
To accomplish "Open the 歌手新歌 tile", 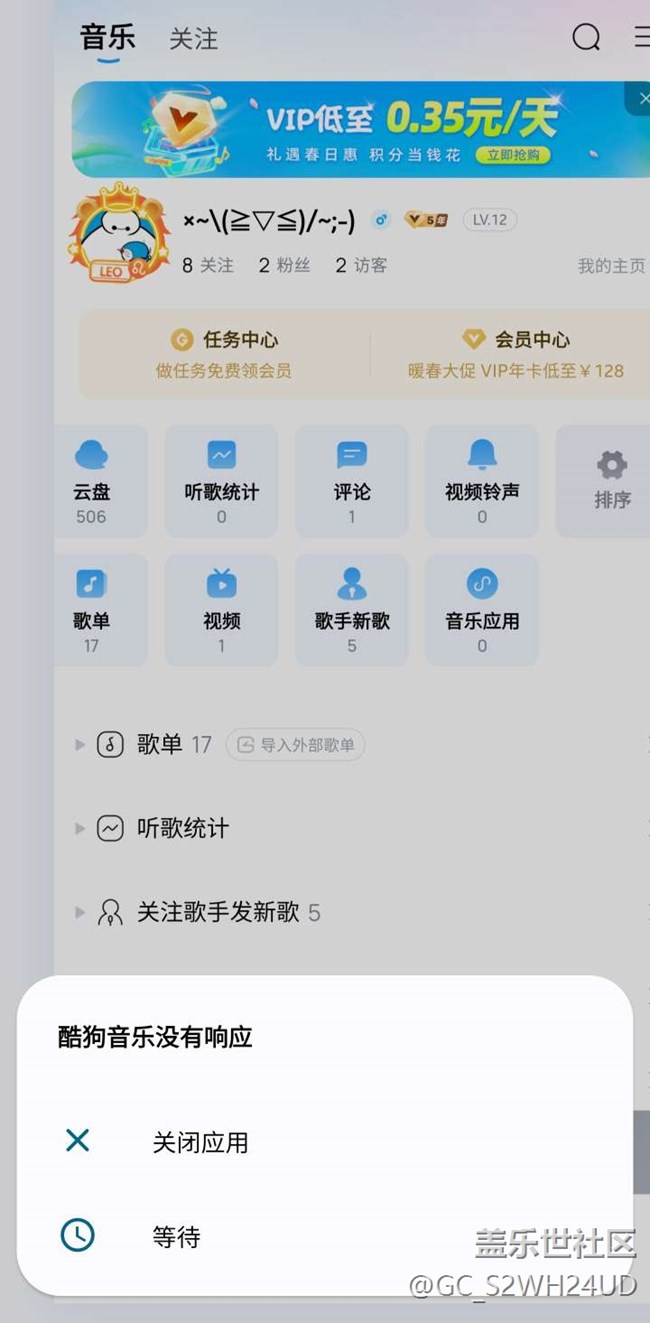I will pyautogui.click(x=351, y=610).
